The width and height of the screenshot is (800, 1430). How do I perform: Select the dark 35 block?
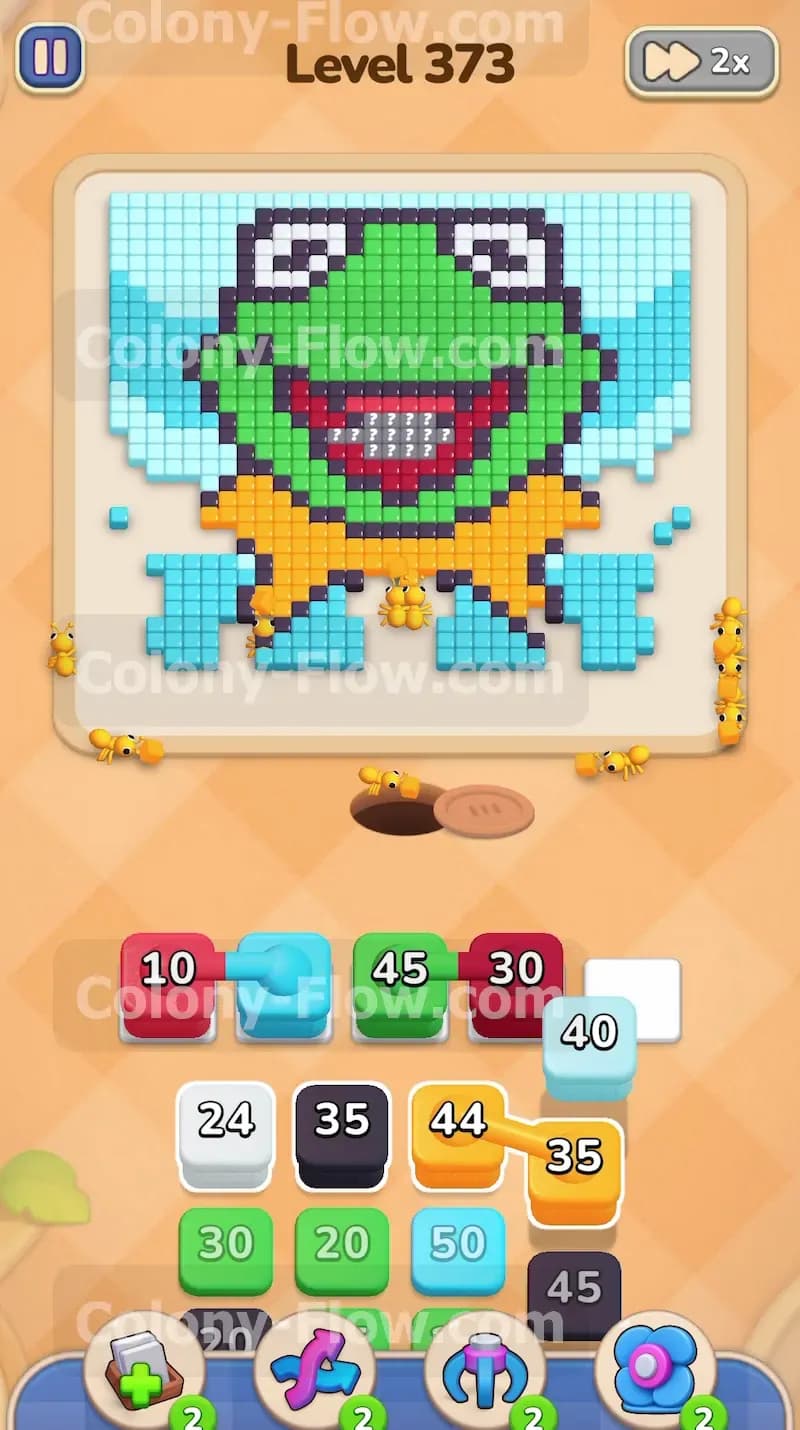click(x=342, y=1135)
